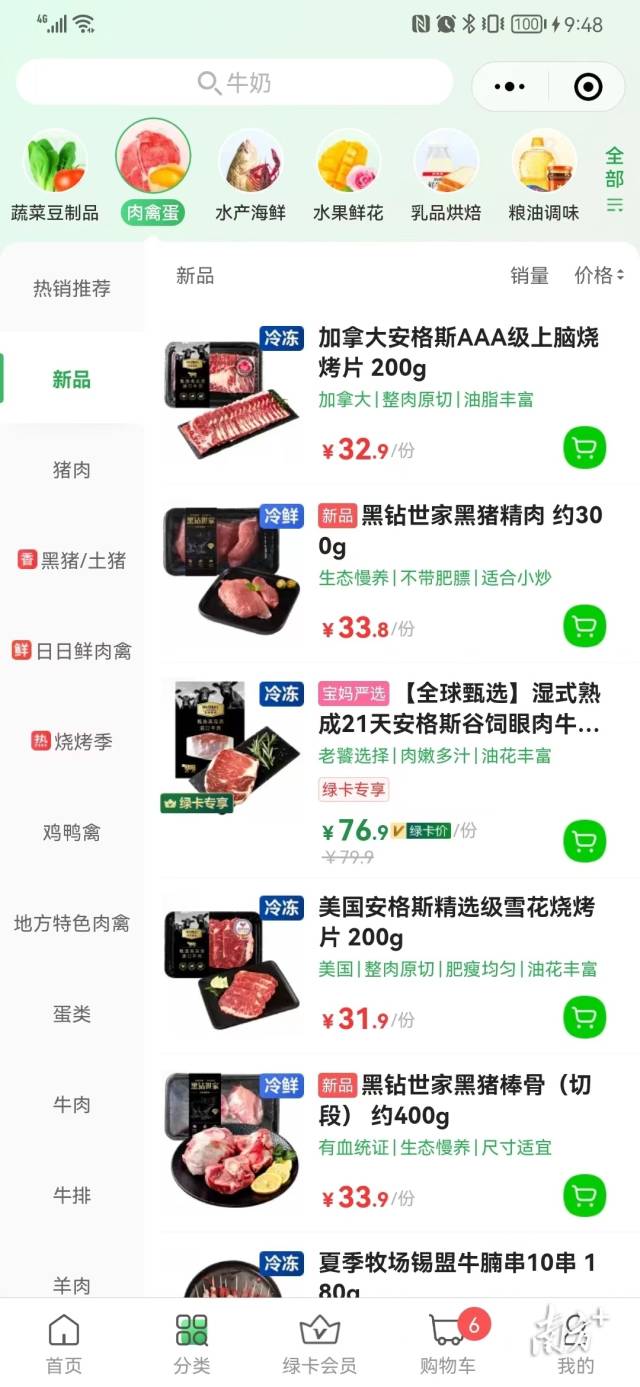Viewport: 640px width, 1387px height.
Task: Choose 猪肉 in the side menu
Action: point(72,470)
